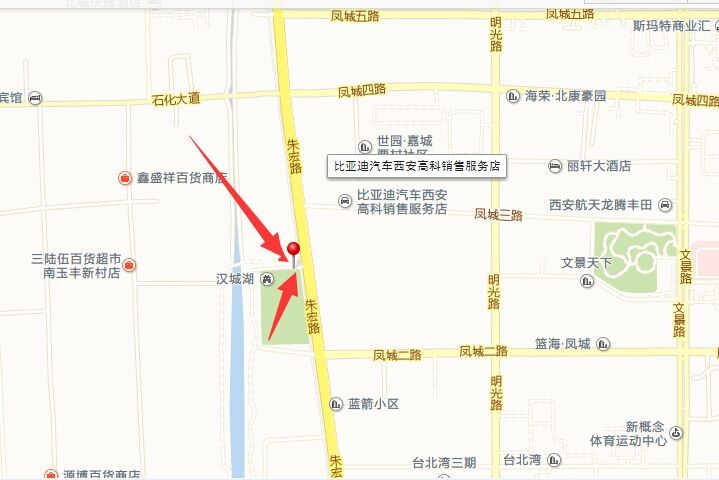Tap the red location pin on 朱宏路
This screenshot has height=480, width=719.
point(293,248)
